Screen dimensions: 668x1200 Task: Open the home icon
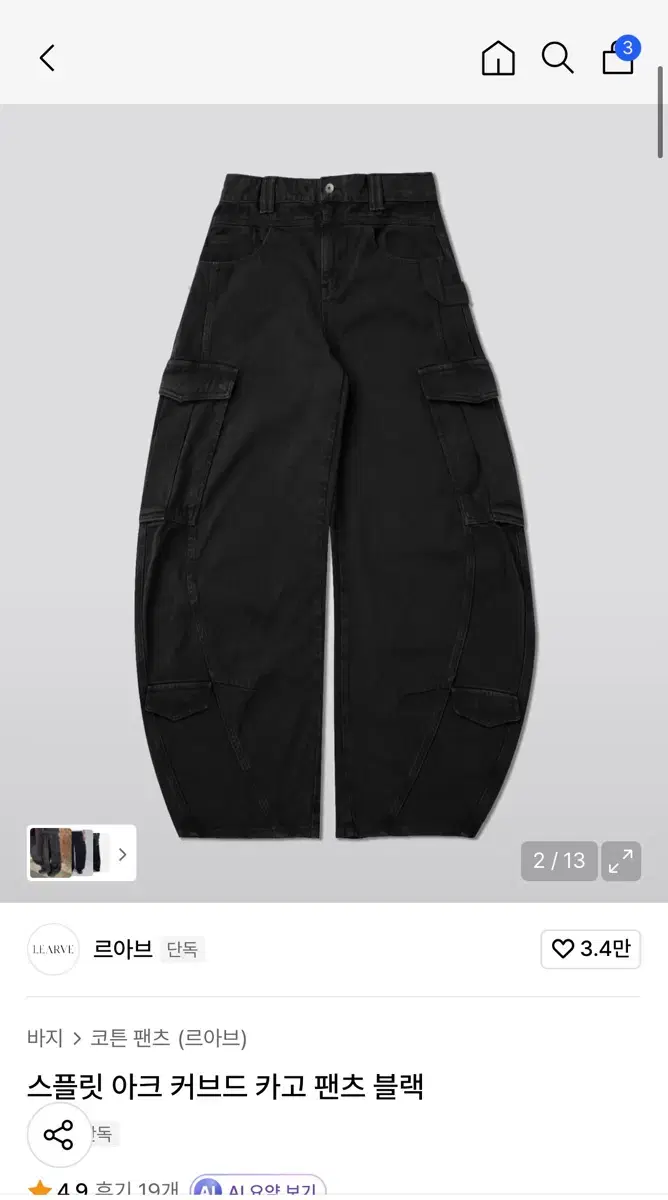498,58
